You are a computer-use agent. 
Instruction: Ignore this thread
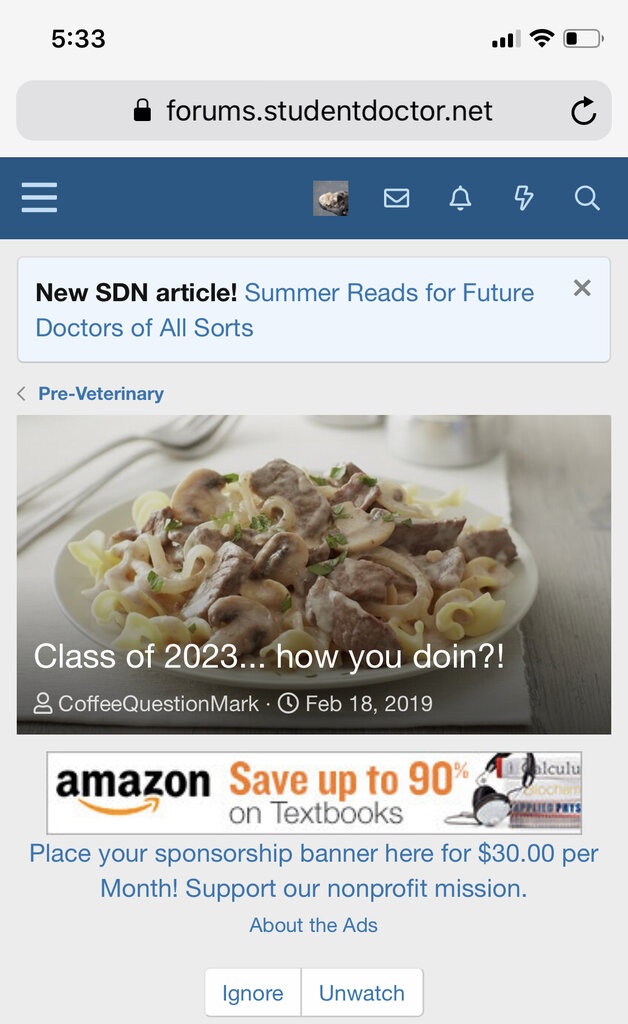click(253, 993)
